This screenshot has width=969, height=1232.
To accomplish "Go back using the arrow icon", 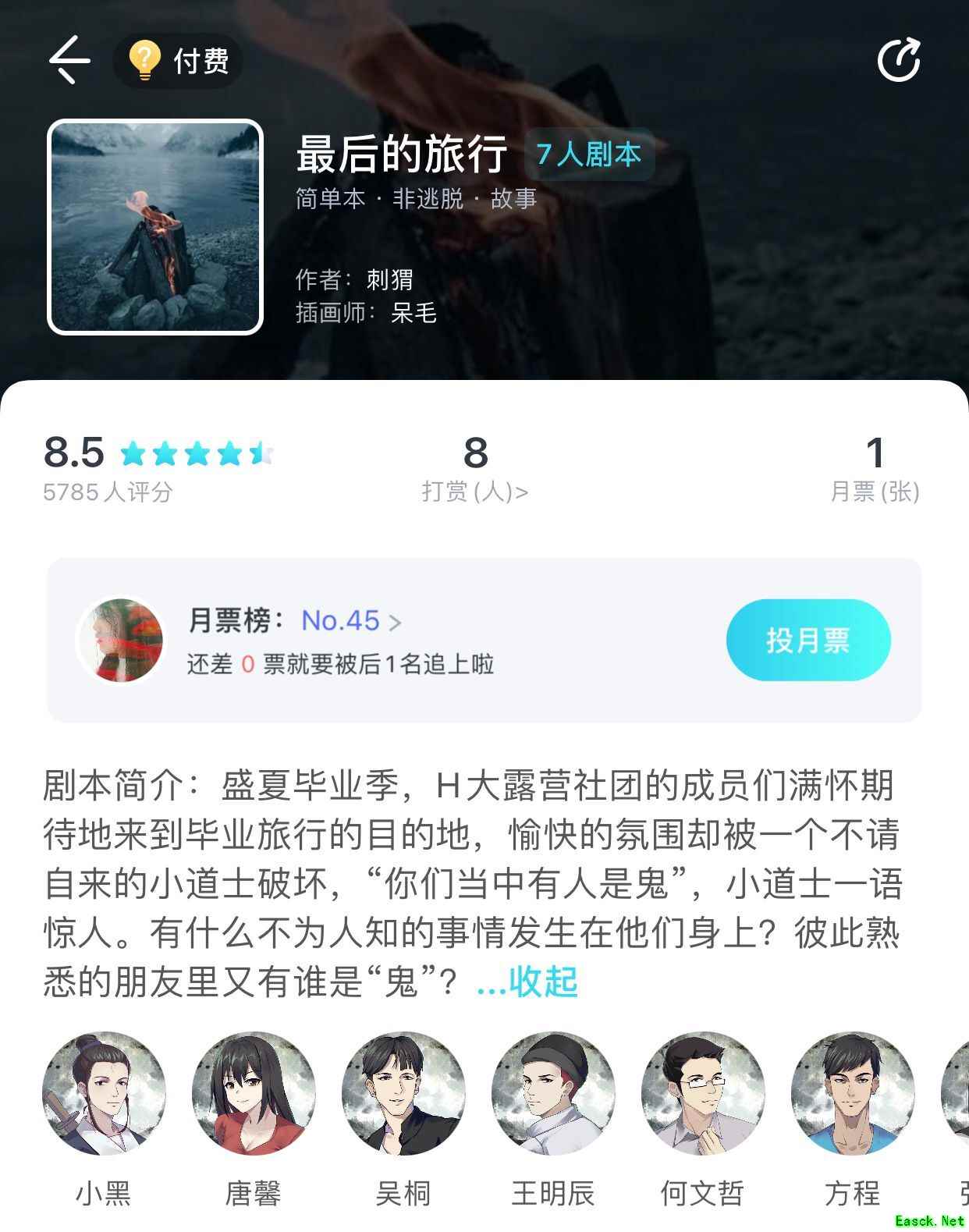I will (x=69, y=59).
